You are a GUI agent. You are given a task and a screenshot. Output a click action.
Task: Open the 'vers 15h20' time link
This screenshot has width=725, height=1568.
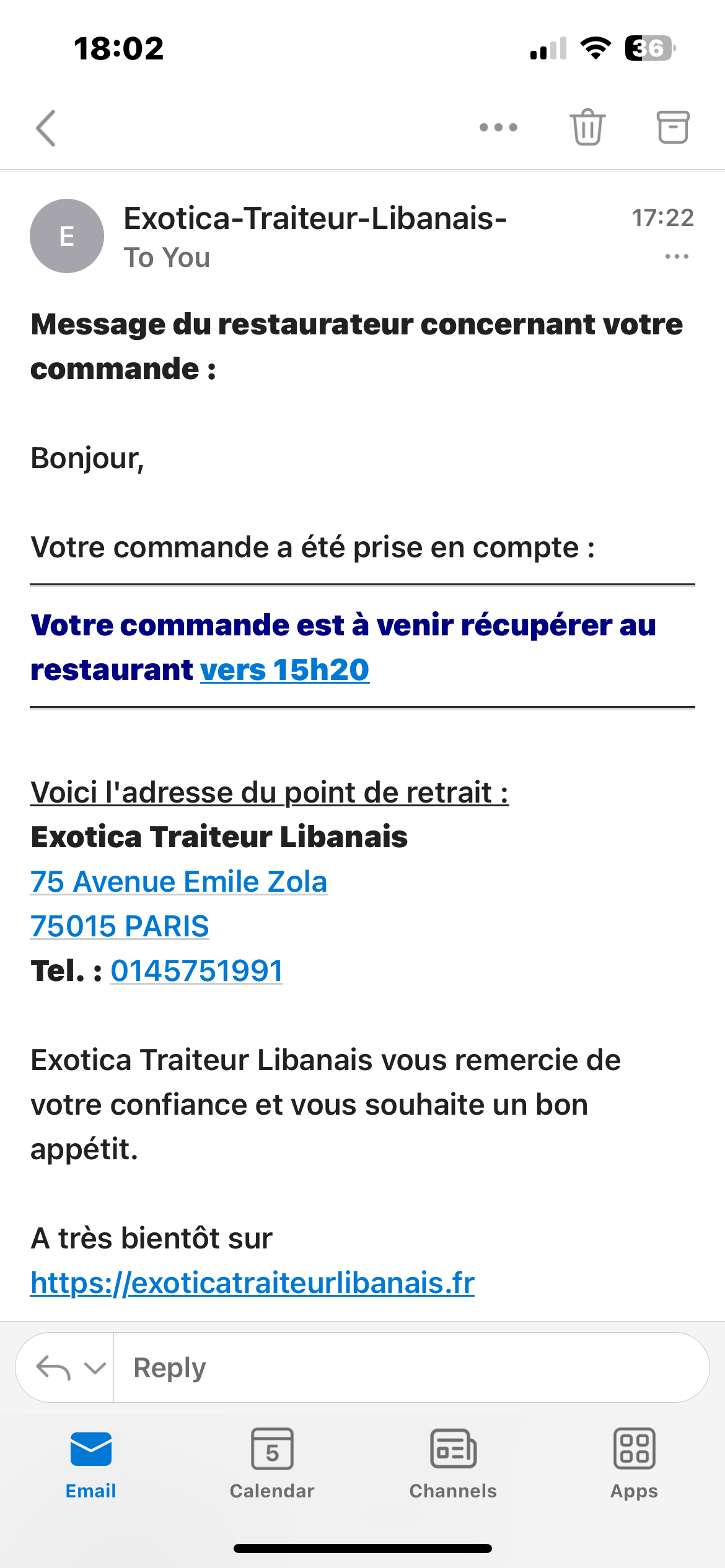click(285, 670)
